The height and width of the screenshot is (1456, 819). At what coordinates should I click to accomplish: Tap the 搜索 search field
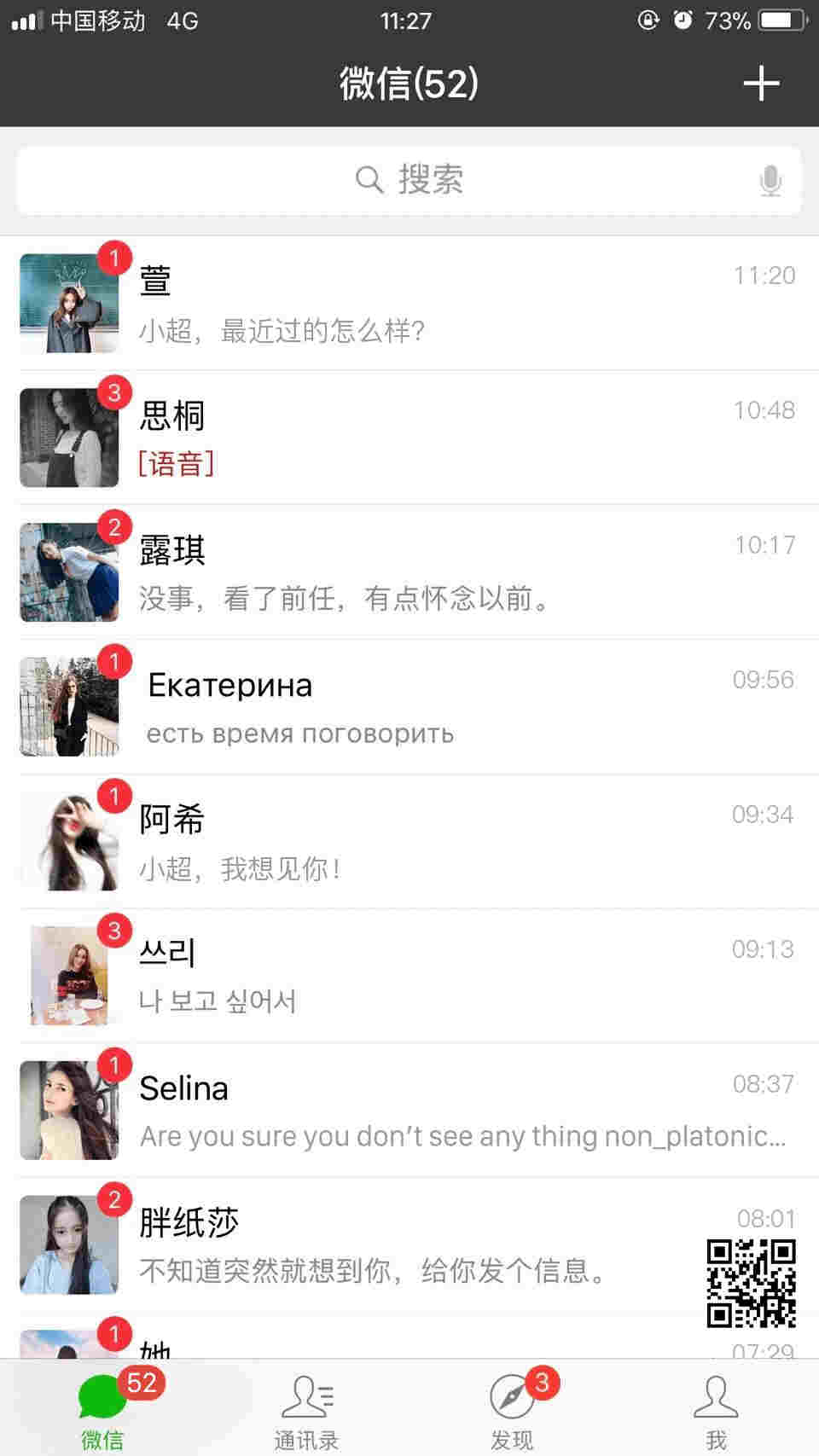pos(409,179)
